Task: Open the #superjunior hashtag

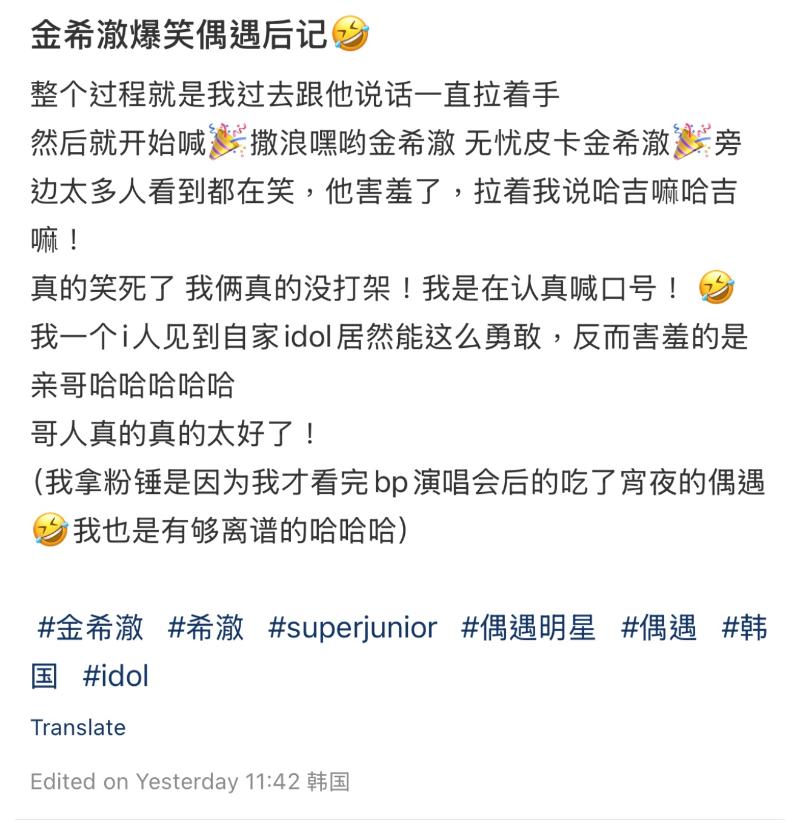Action: [x=352, y=628]
